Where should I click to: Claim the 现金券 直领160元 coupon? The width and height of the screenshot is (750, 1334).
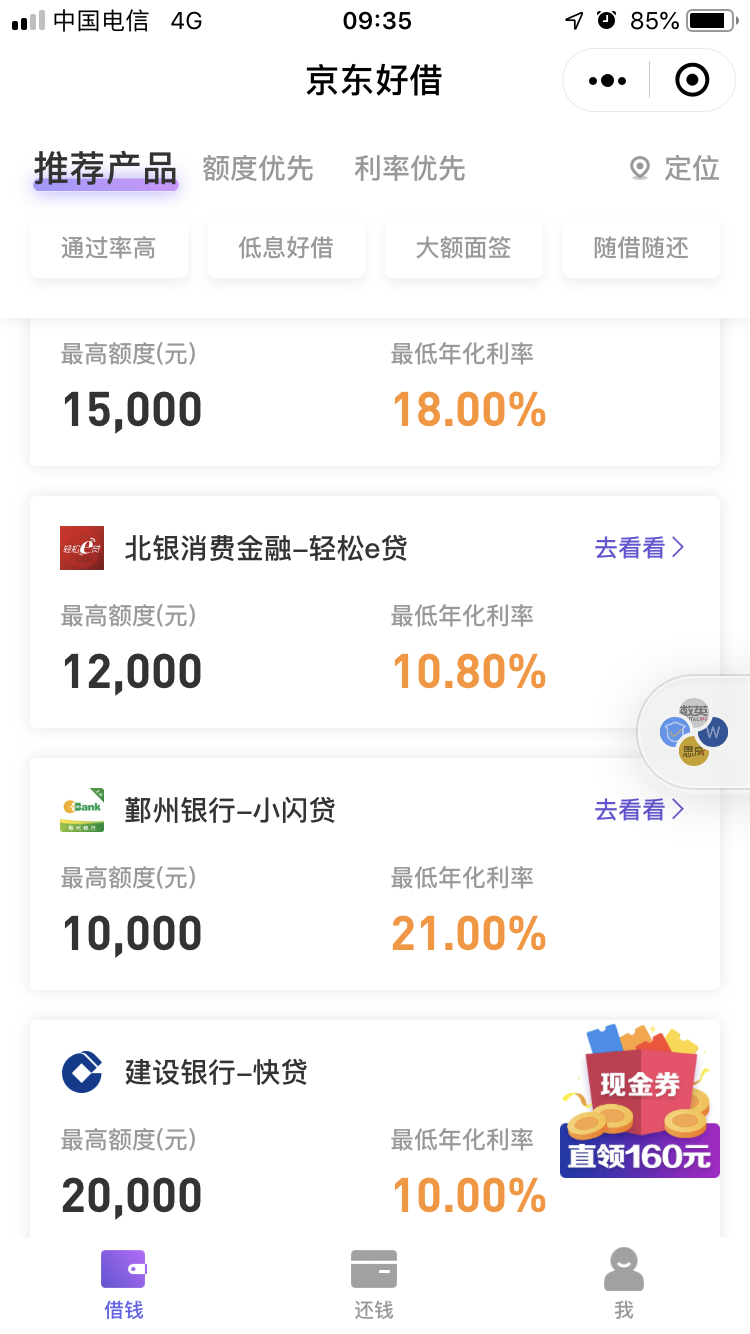640,1100
